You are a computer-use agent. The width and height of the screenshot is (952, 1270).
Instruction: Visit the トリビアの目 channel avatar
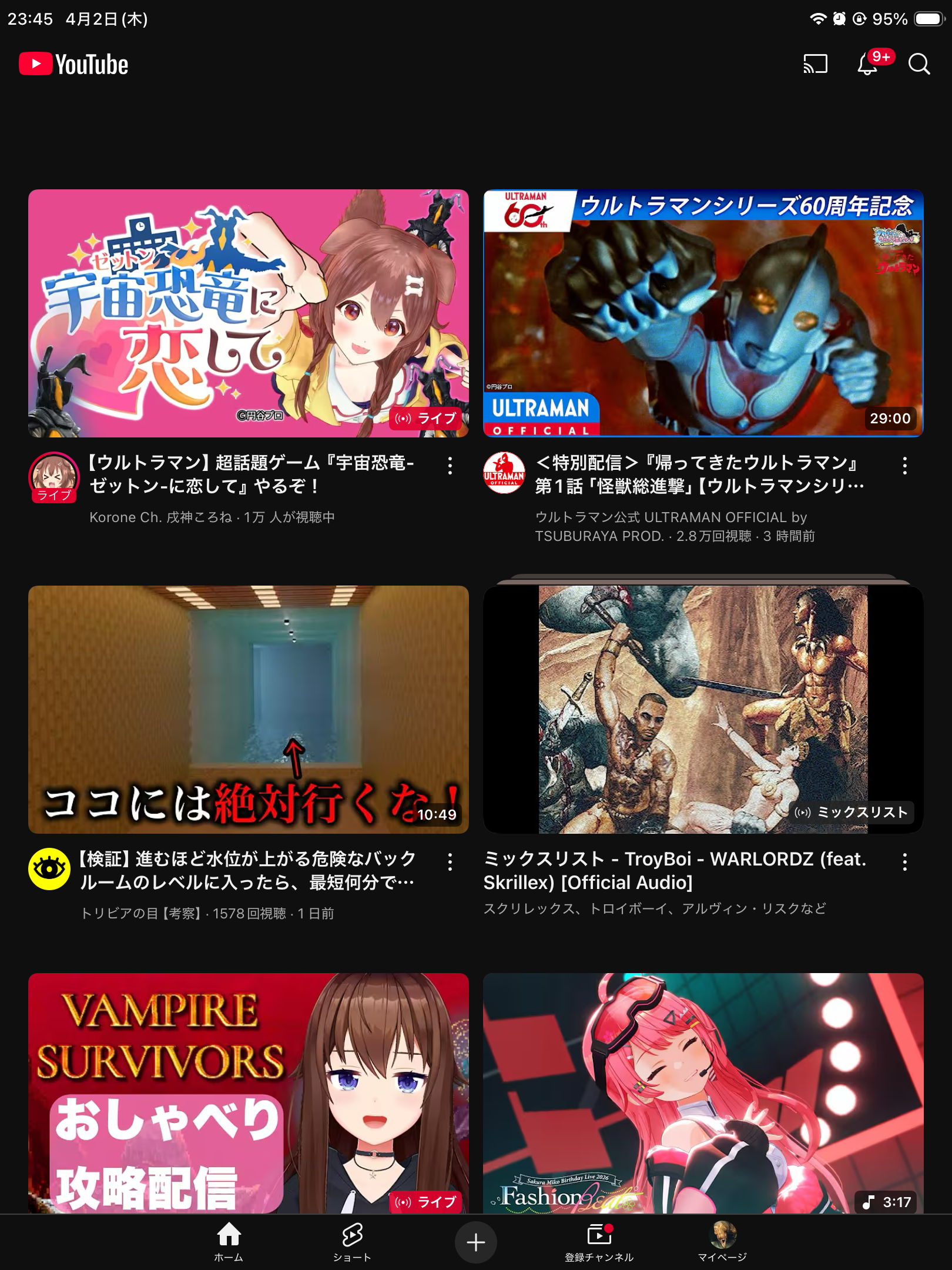(49, 868)
